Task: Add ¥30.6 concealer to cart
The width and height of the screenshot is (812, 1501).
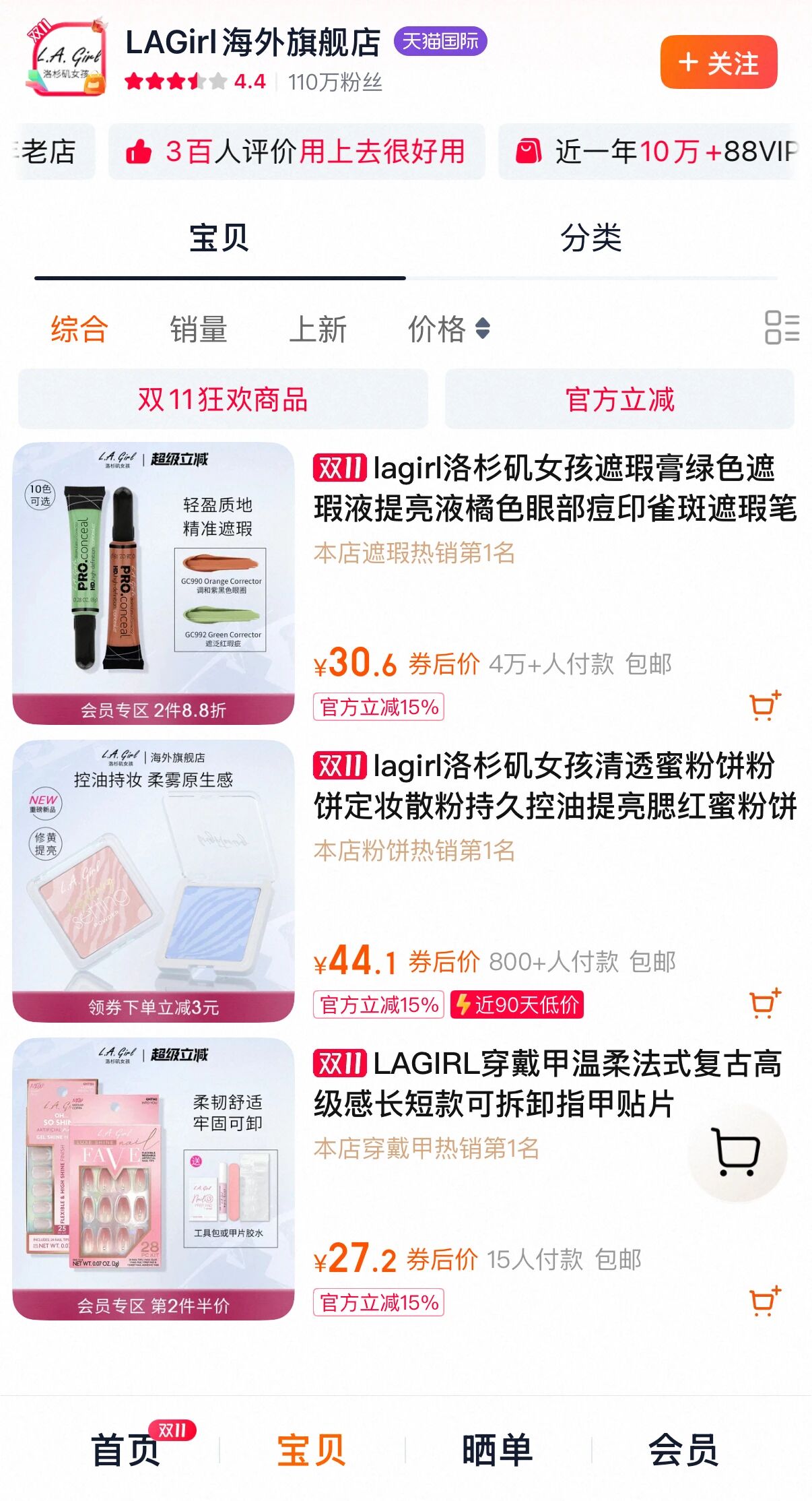Action: pyautogui.click(x=765, y=706)
